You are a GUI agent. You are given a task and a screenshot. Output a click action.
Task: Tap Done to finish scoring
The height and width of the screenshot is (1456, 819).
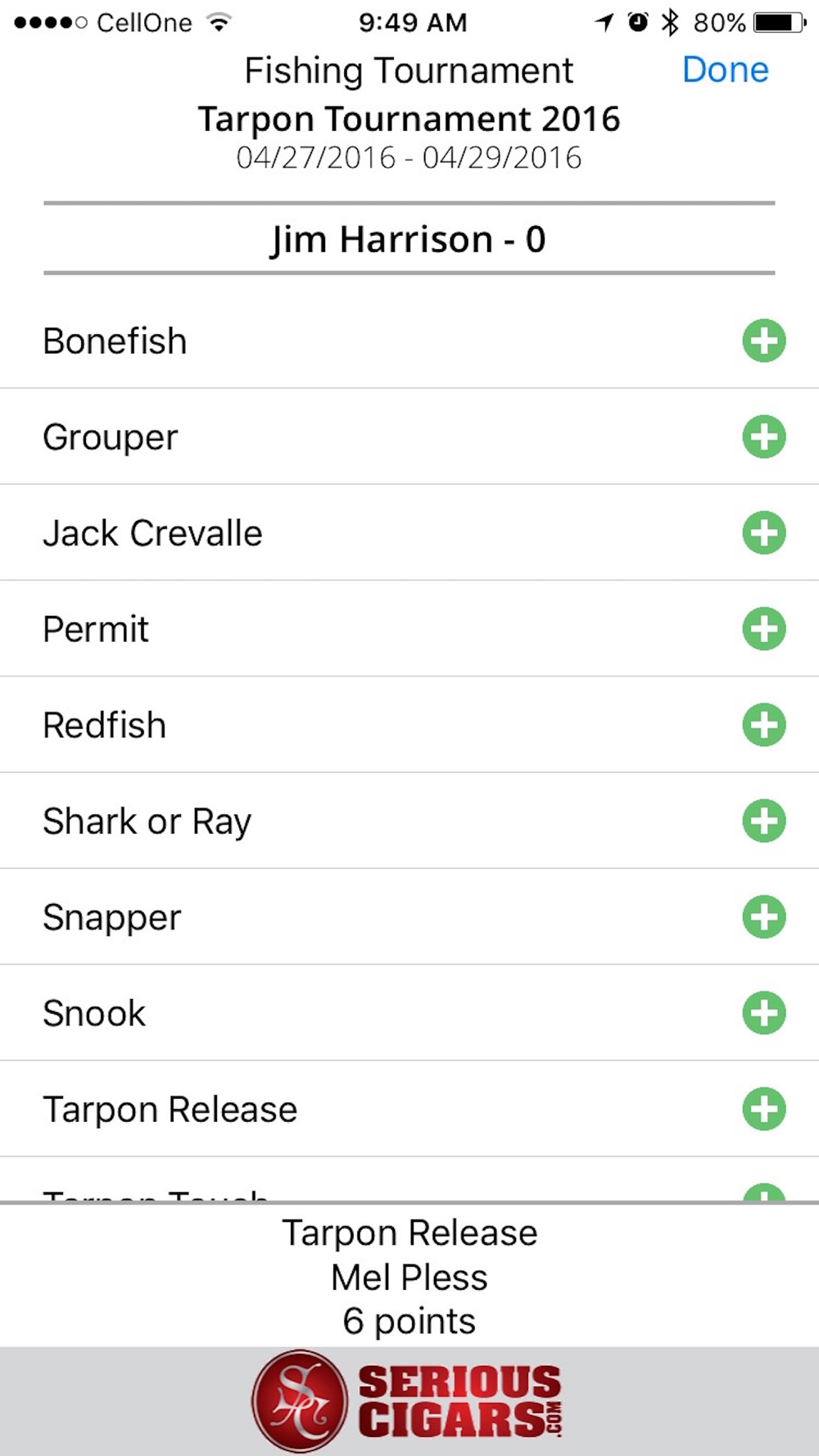click(726, 70)
